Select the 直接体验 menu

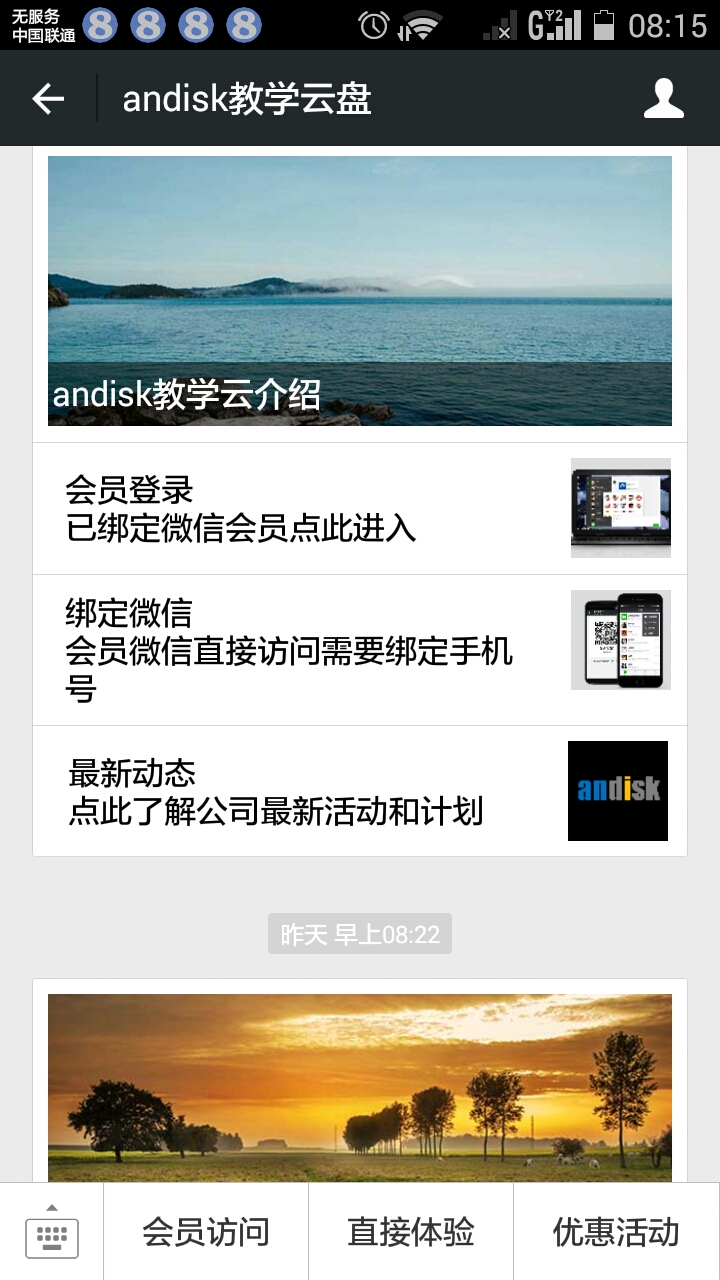411,1232
